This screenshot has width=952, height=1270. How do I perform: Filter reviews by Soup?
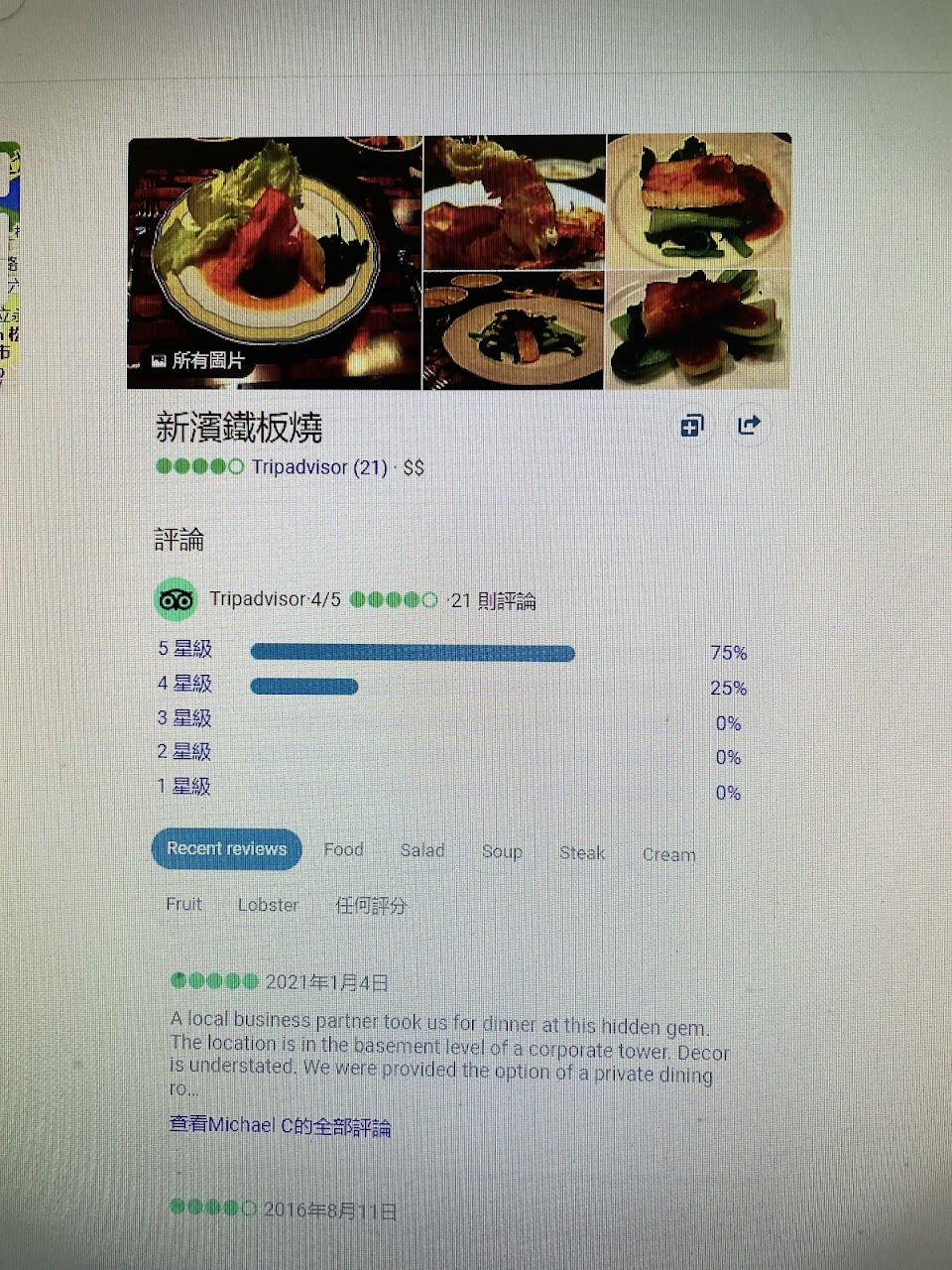502,852
